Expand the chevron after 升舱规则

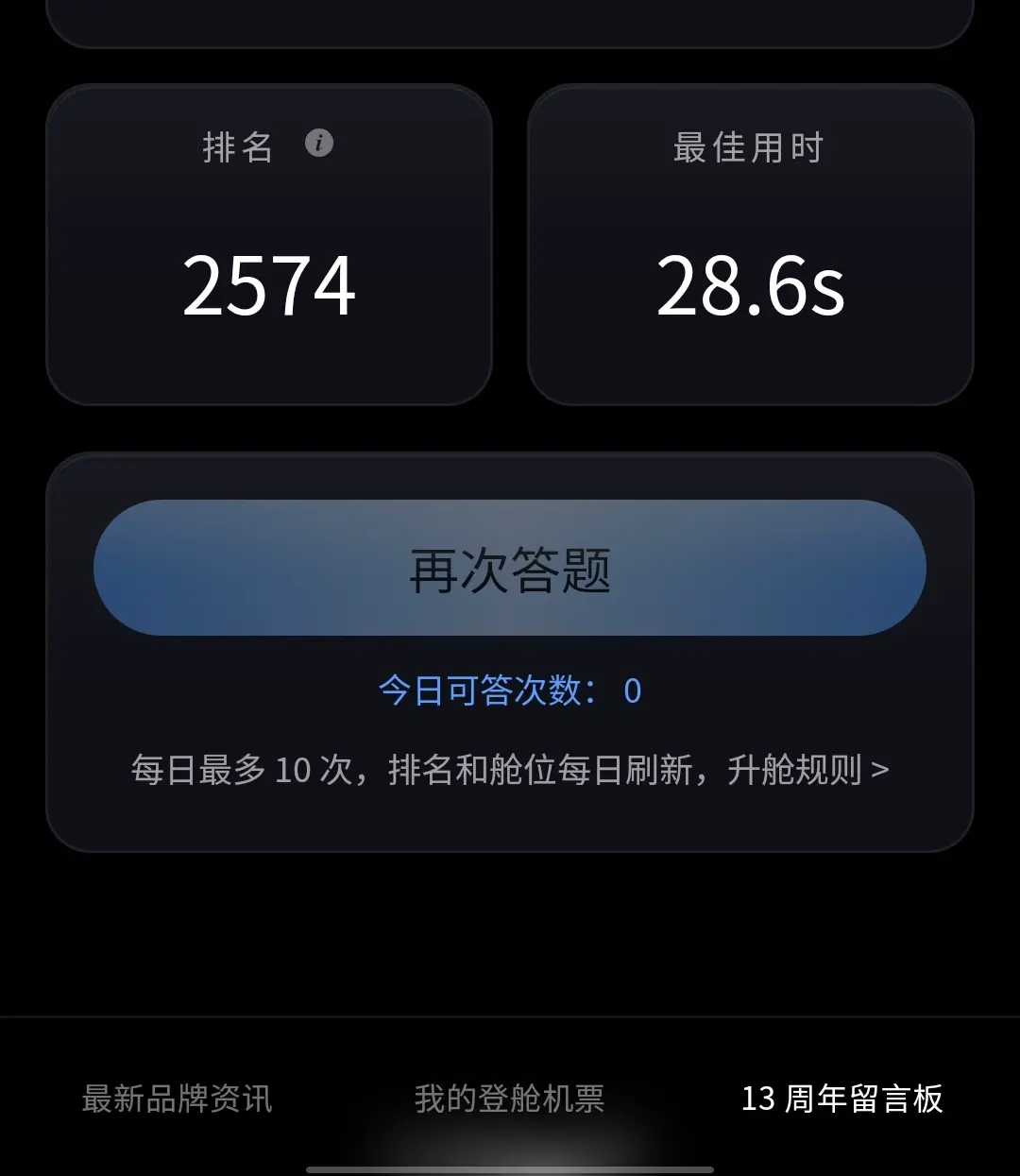point(881,769)
